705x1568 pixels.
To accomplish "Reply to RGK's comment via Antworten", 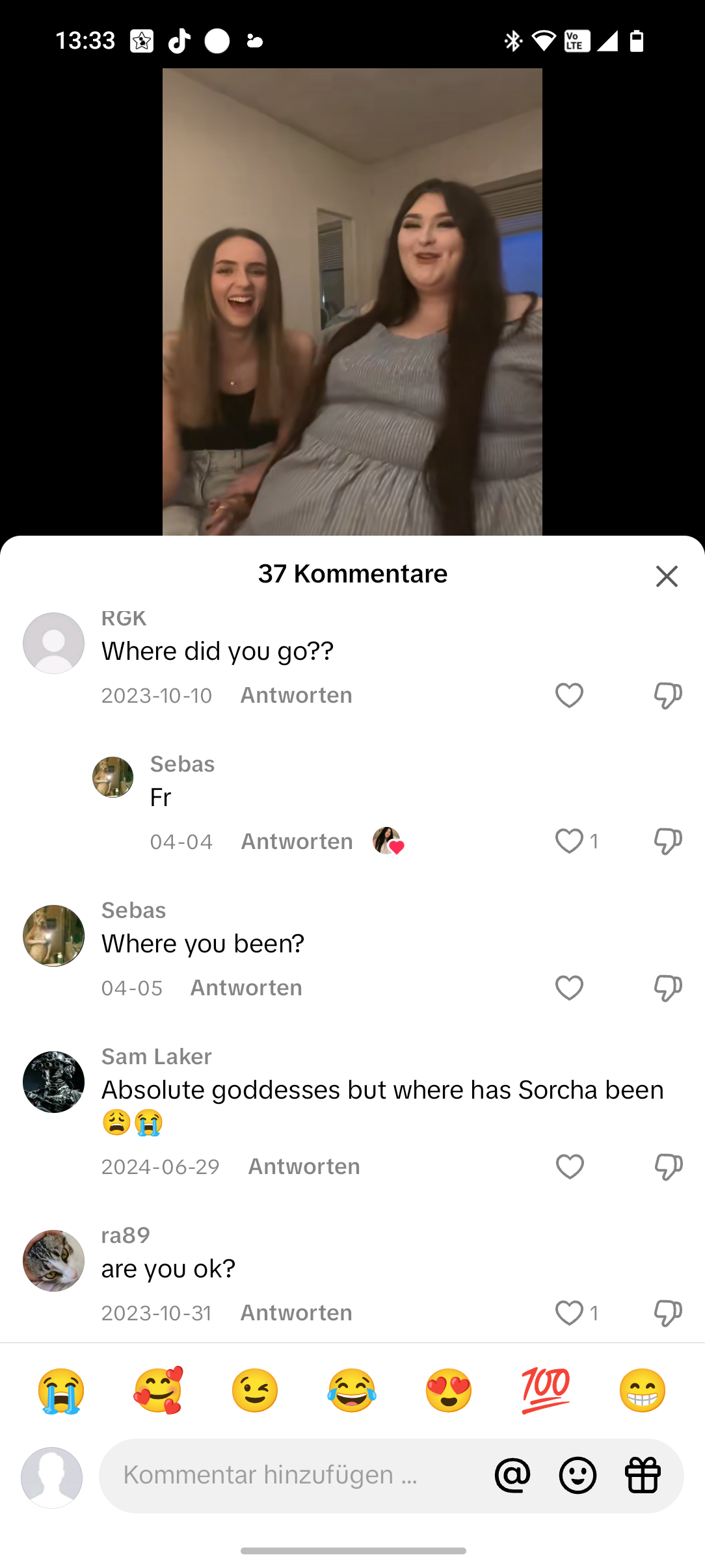I will coord(296,696).
